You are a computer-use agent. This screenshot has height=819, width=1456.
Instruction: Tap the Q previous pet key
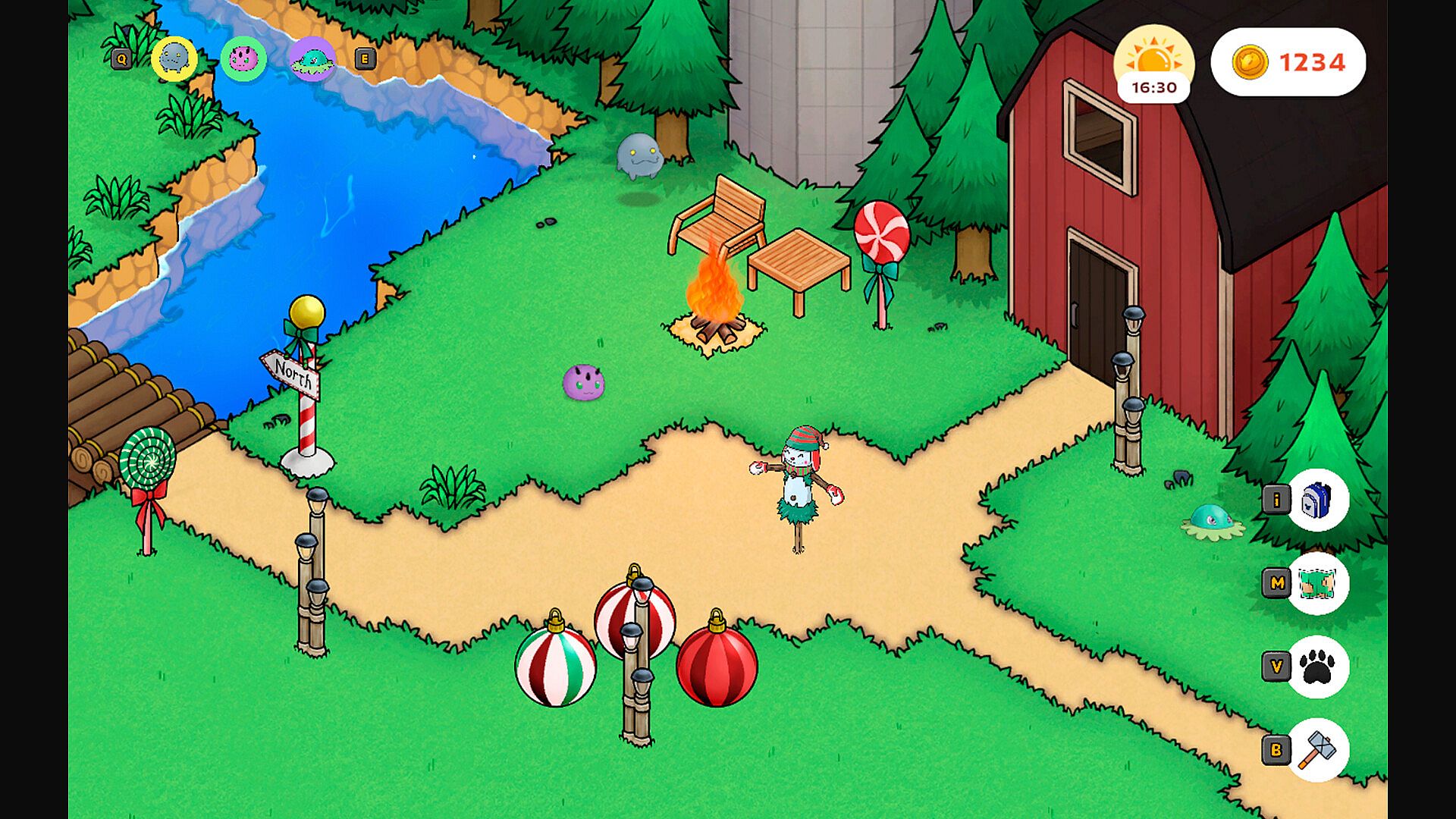[x=121, y=59]
